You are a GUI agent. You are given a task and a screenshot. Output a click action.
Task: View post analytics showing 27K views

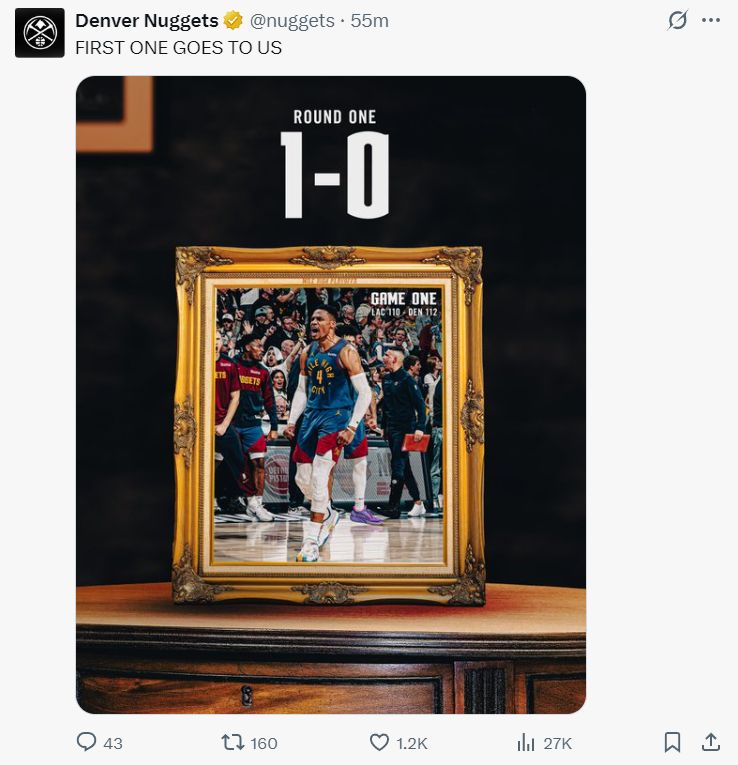point(526,742)
